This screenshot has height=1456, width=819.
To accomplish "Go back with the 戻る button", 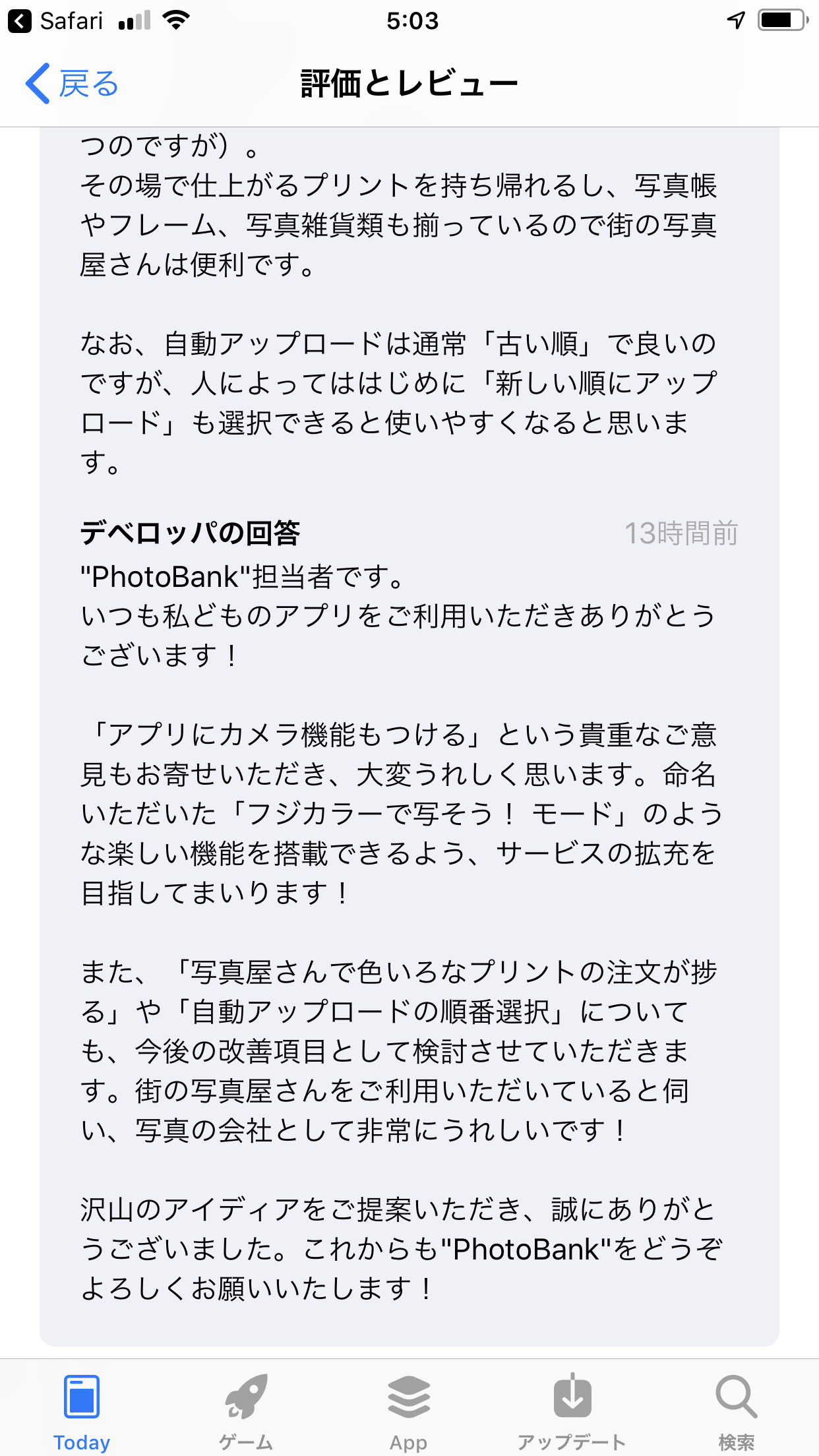I will [x=72, y=84].
